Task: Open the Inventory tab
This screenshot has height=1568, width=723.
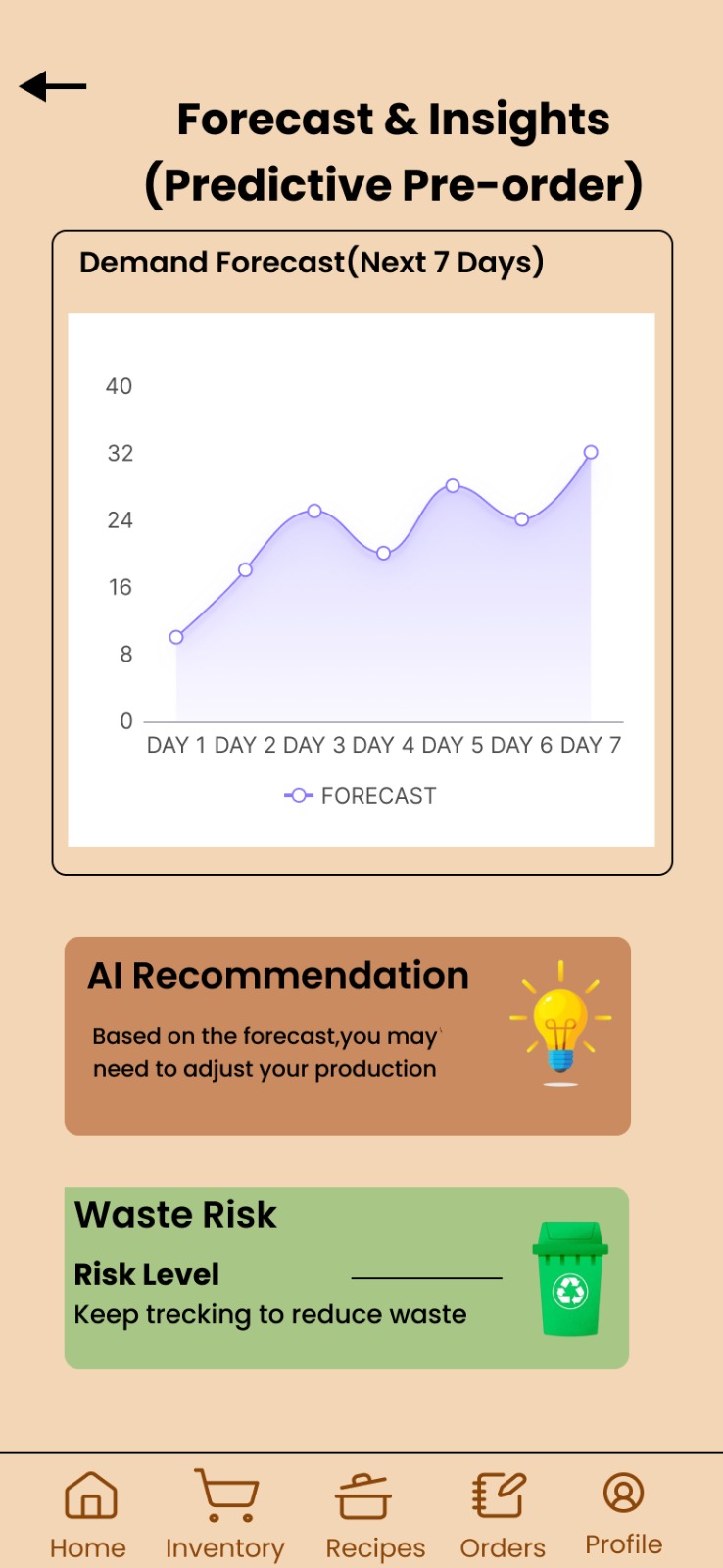Action: [225, 1514]
